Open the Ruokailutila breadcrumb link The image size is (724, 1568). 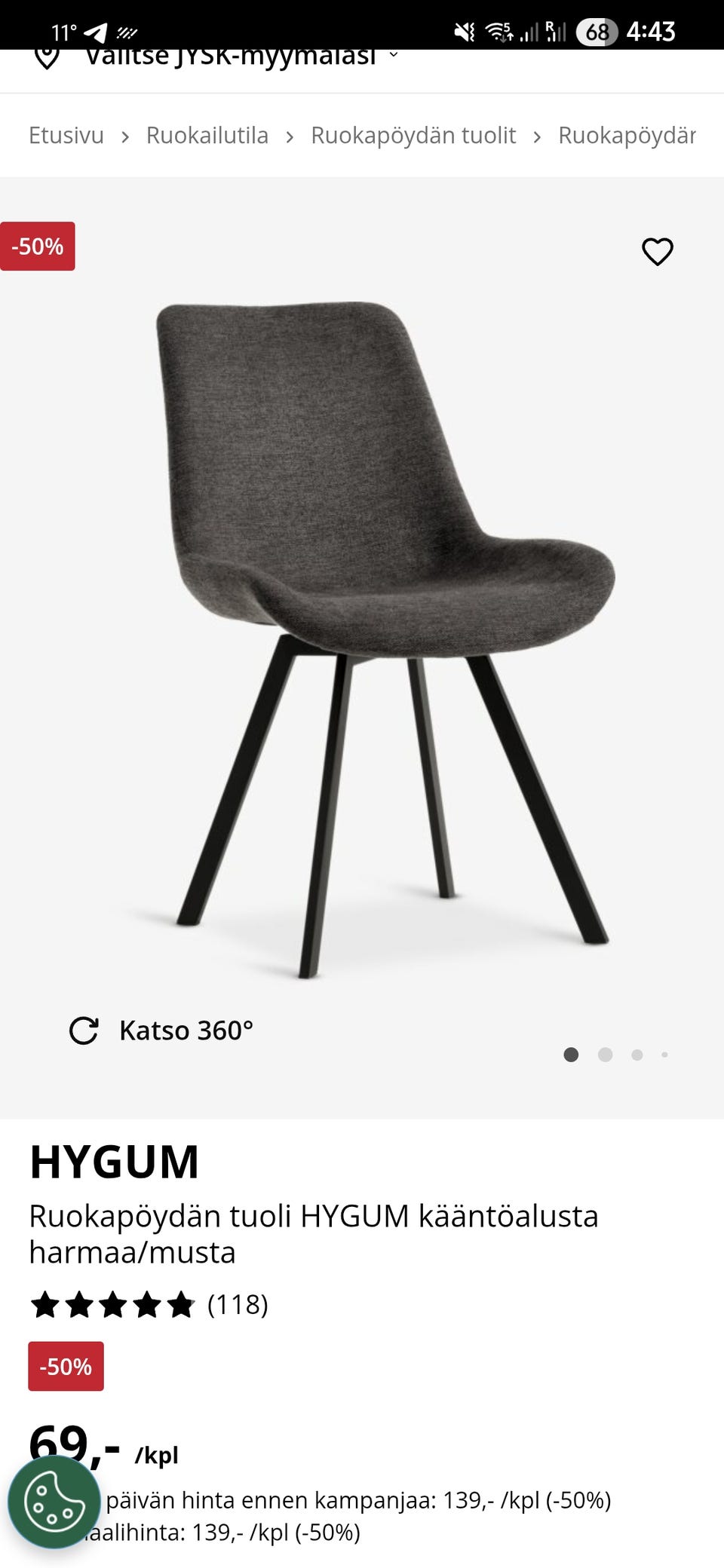point(207,136)
